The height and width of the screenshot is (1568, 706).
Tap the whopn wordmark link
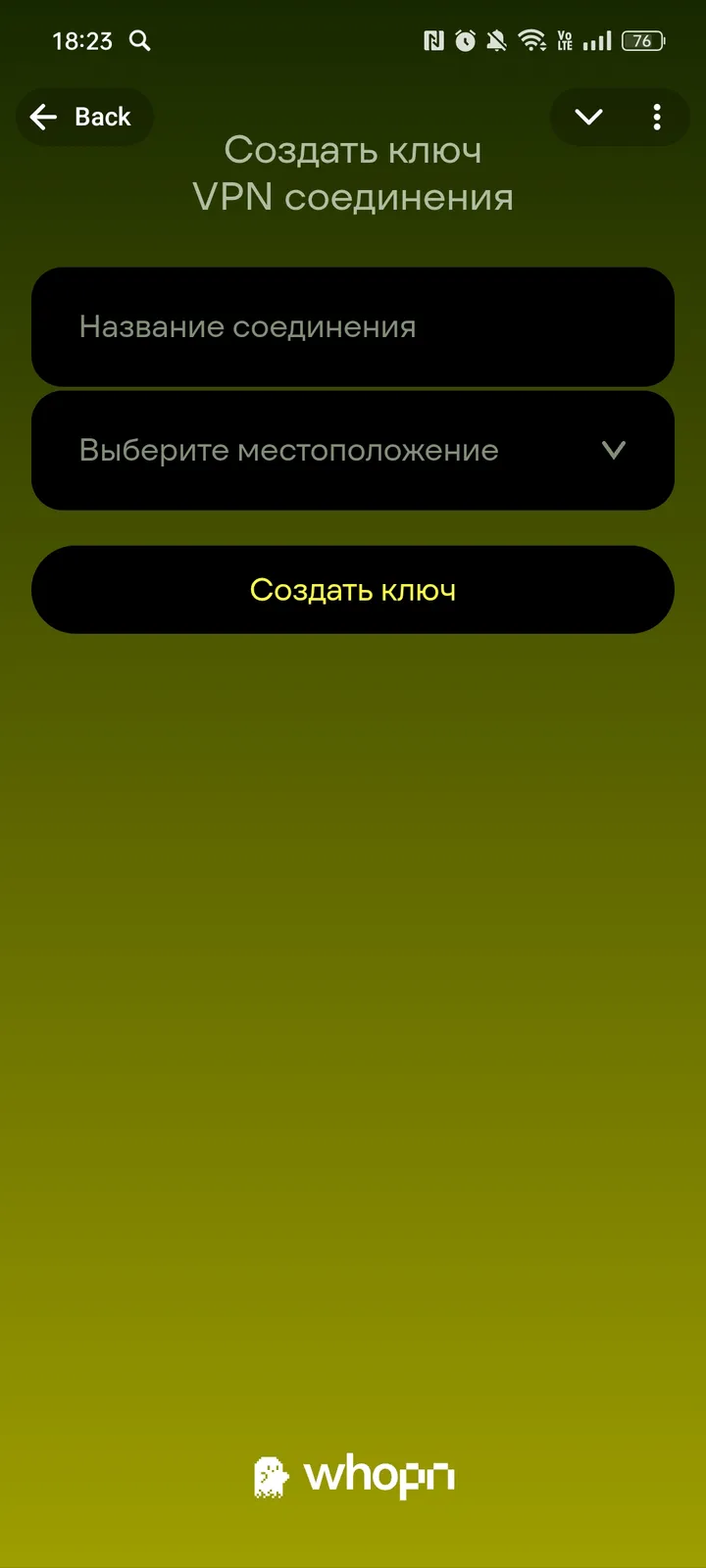point(380,1476)
